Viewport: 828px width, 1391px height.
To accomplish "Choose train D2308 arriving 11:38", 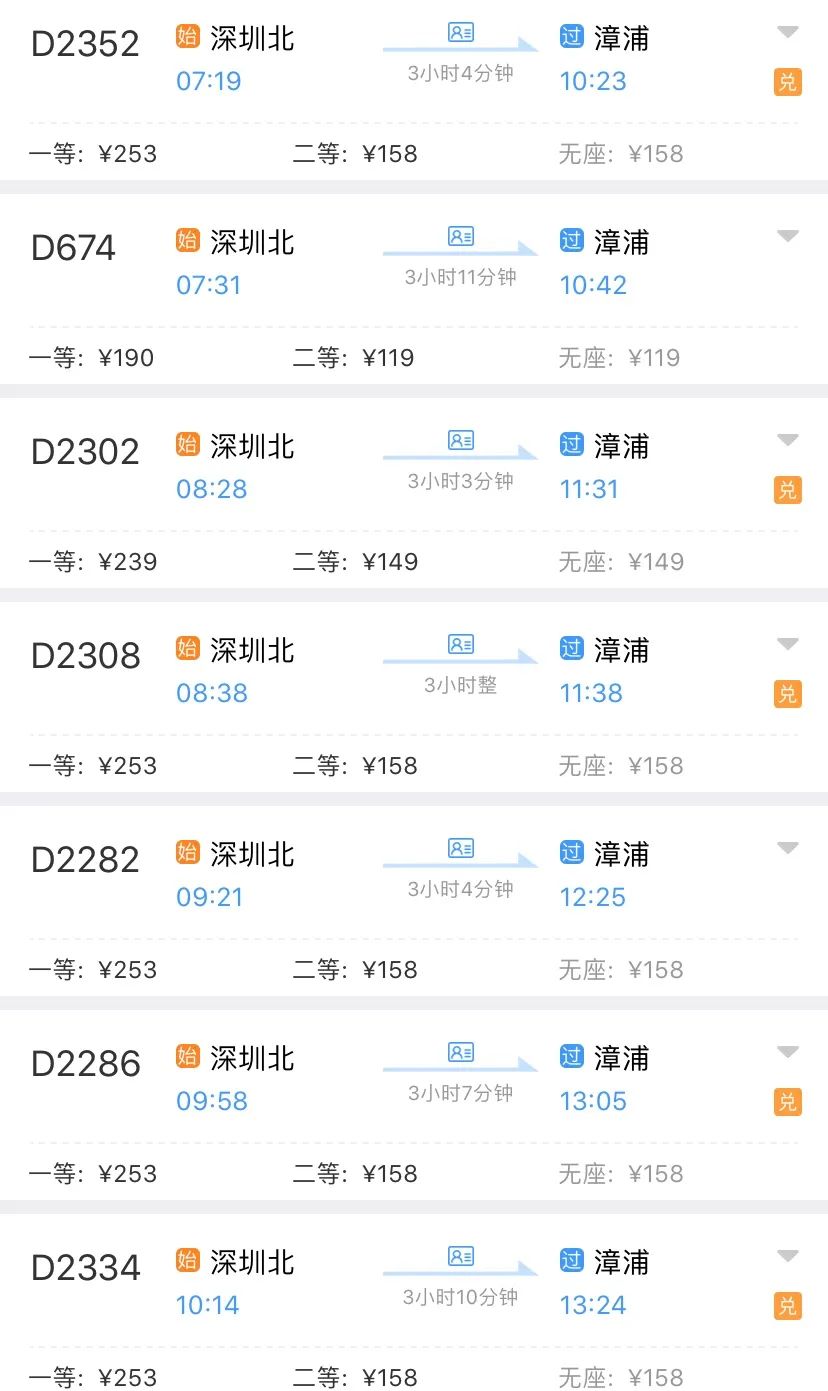I will [x=414, y=698].
